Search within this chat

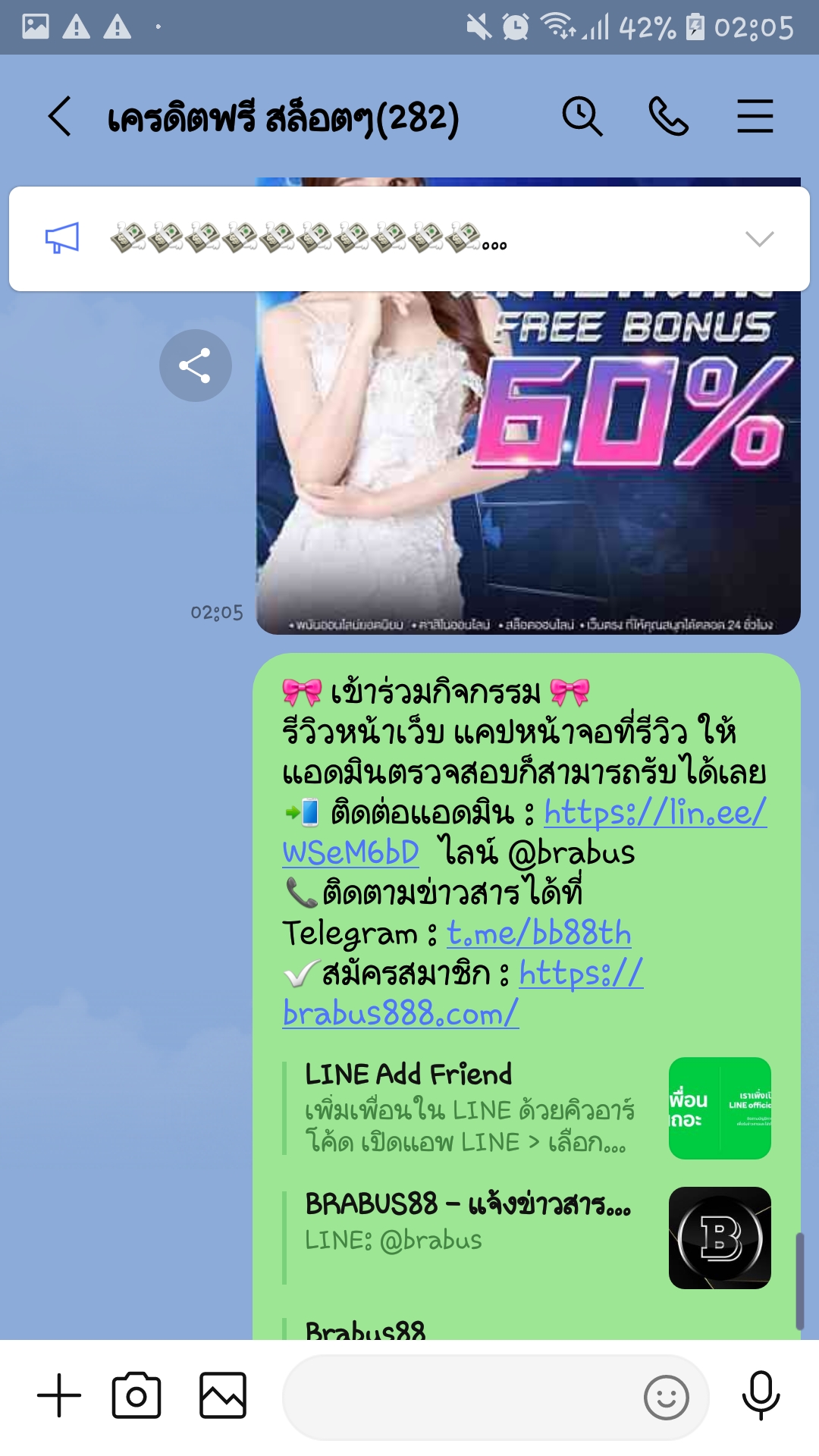coord(582,117)
